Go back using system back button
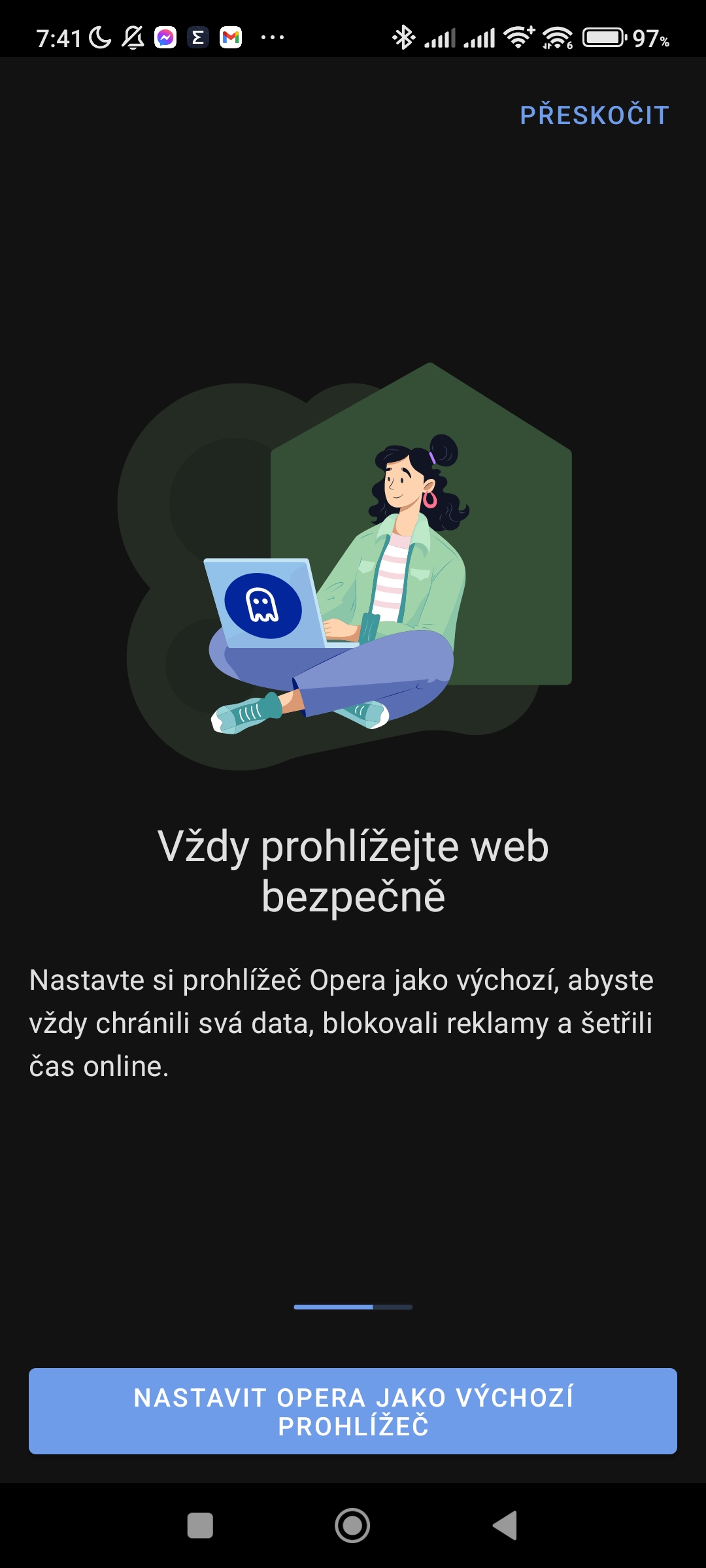Screen dimensions: 706x1568 coord(505,1526)
